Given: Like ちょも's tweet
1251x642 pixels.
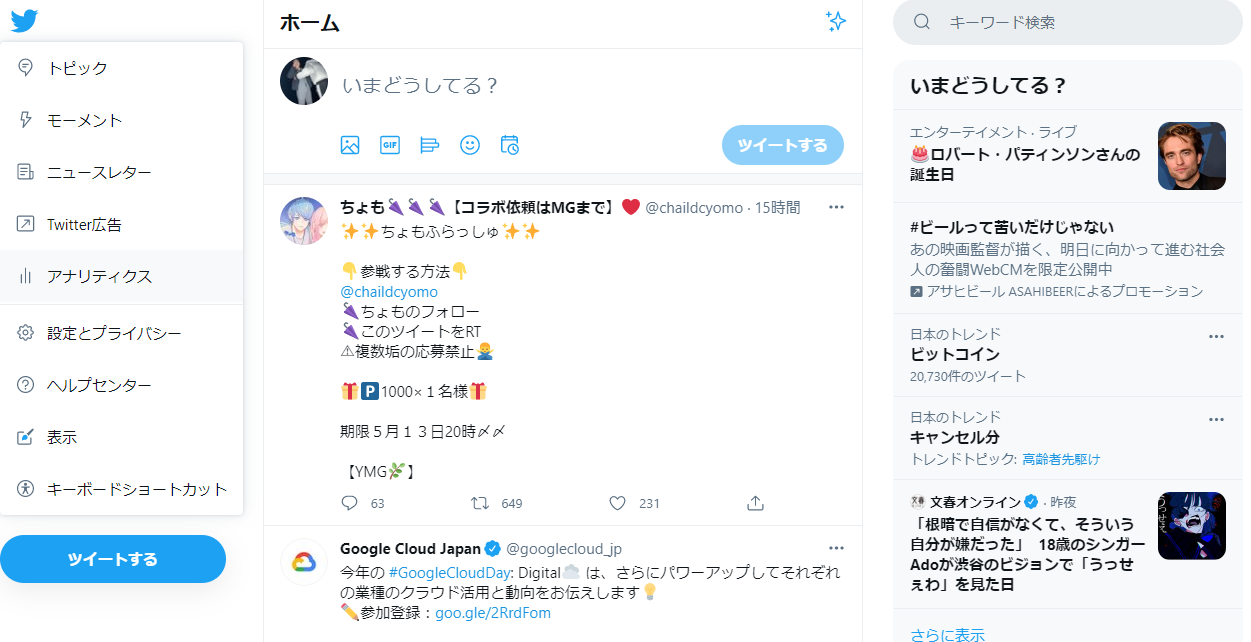Looking at the screenshot, I should click(x=618, y=503).
